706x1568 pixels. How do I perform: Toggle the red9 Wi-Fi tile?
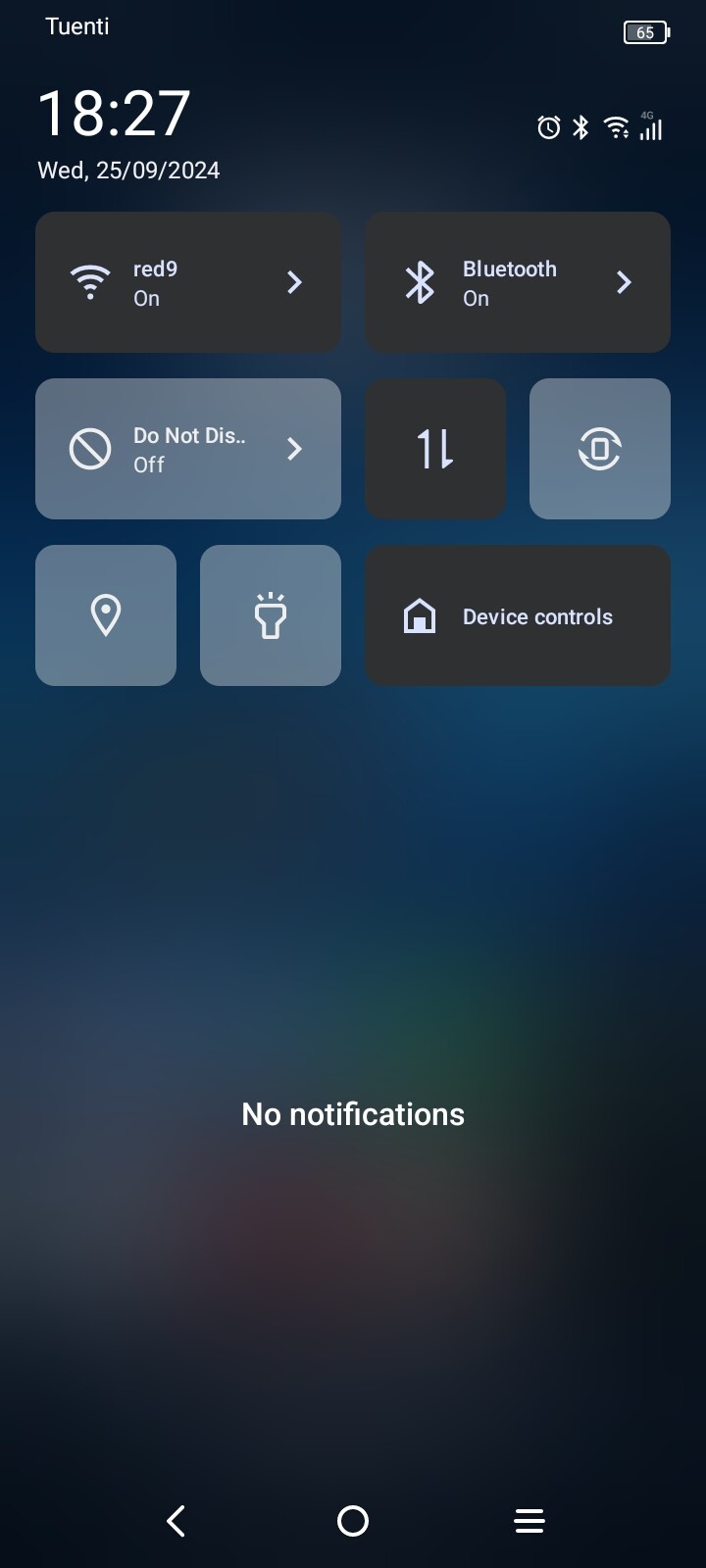tap(188, 282)
